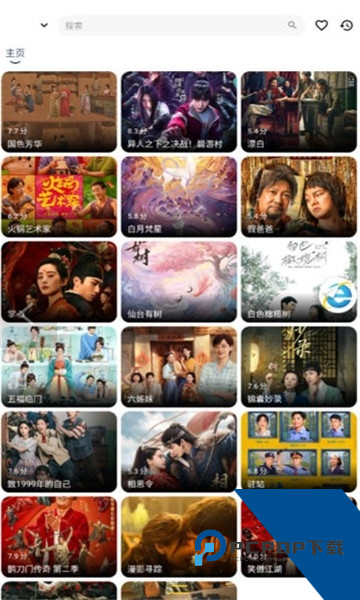Select the 相思令 poster
The height and width of the screenshot is (600, 360).
(x=179, y=452)
